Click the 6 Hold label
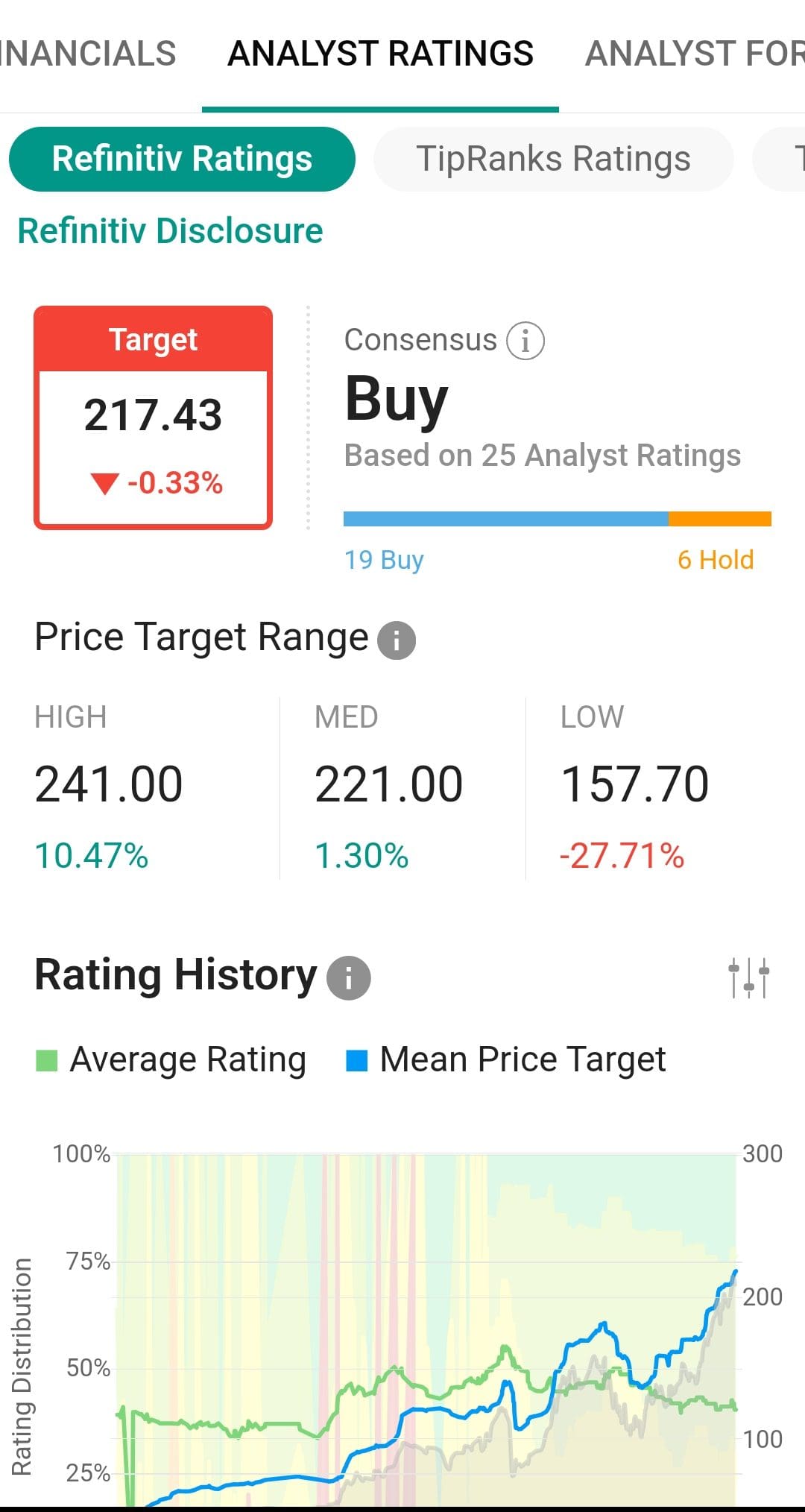Image resolution: width=805 pixels, height=1512 pixels. point(716,560)
